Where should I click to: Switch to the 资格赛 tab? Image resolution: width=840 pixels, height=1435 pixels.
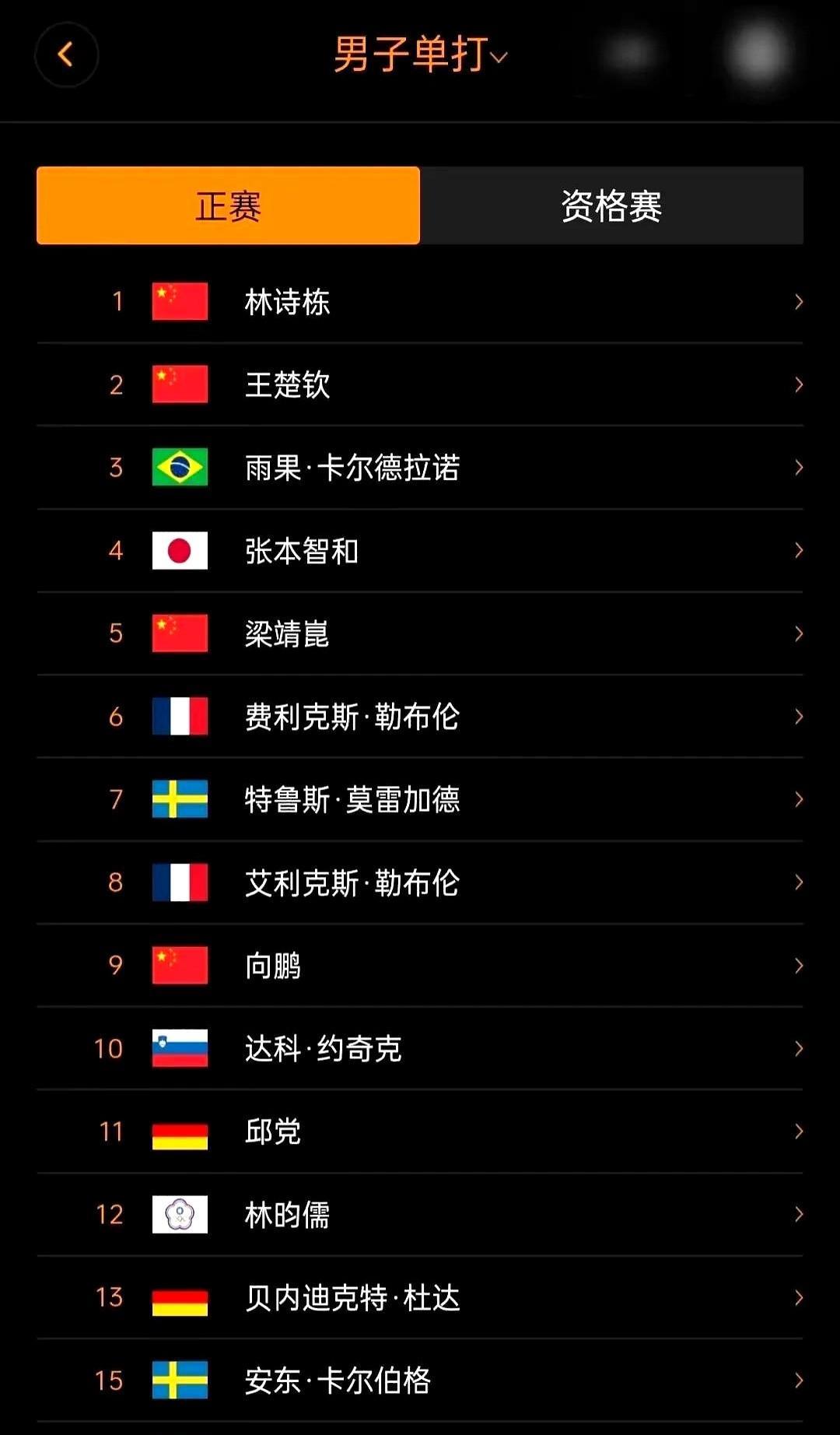pyautogui.click(x=611, y=205)
